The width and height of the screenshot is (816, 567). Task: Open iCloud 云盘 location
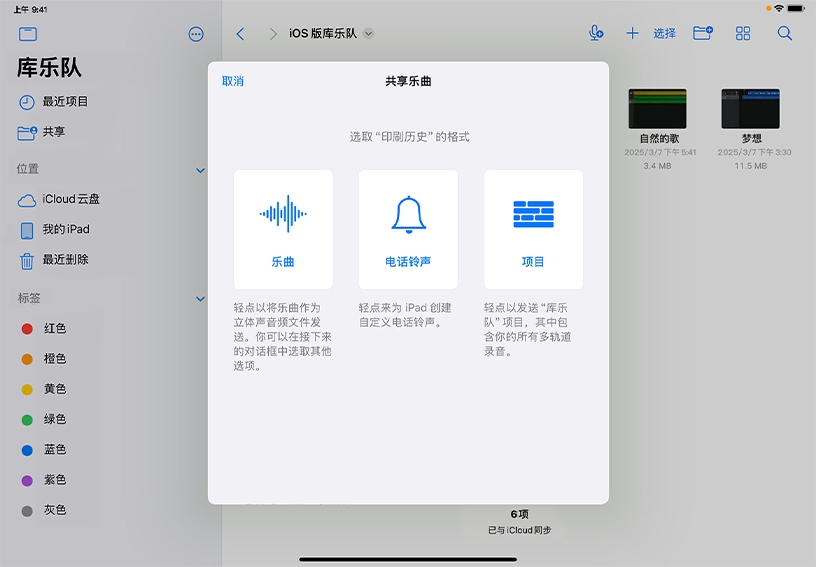pyautogui.click(x=70, y=199)
